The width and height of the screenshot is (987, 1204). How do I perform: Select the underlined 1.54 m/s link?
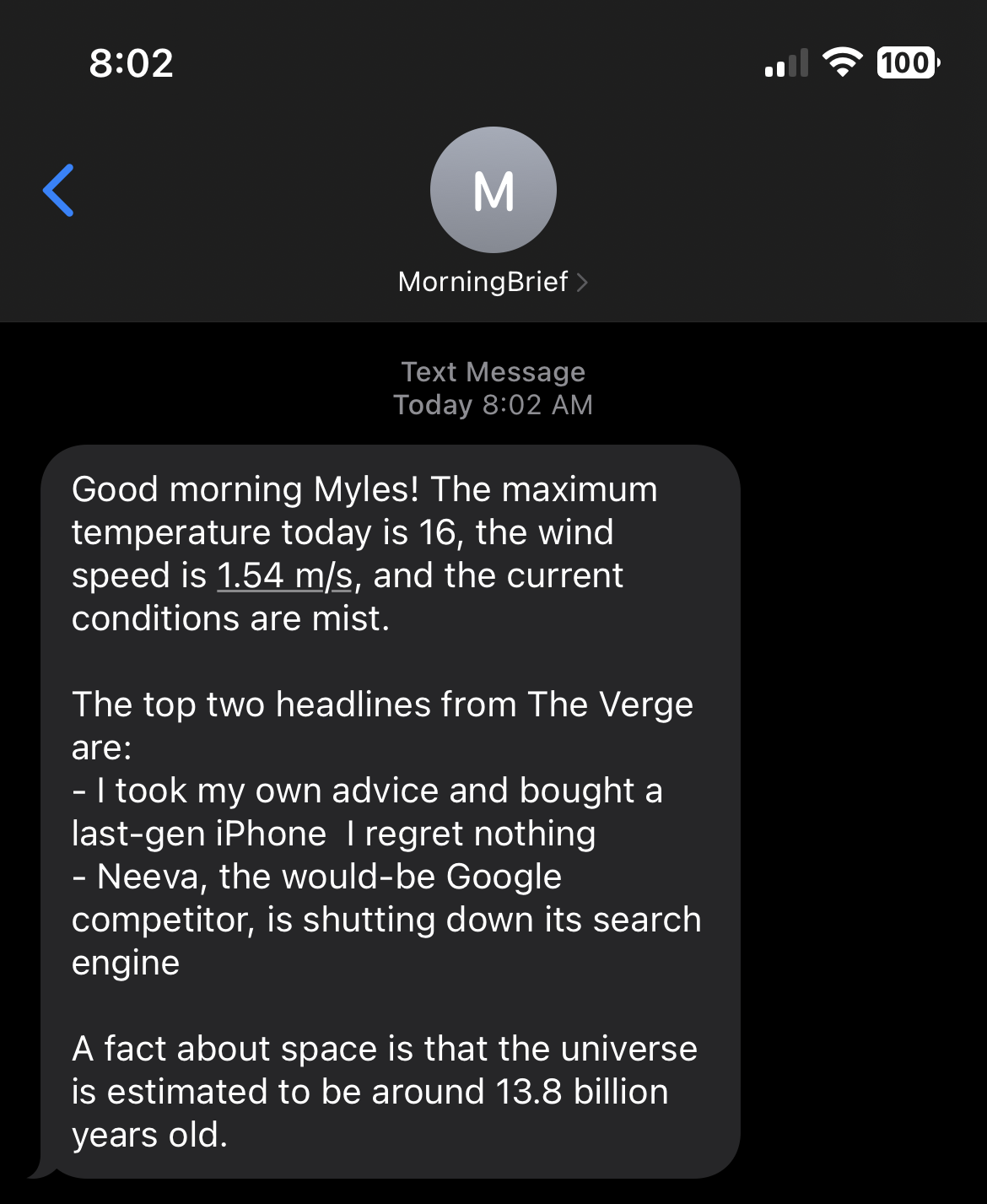285,575
